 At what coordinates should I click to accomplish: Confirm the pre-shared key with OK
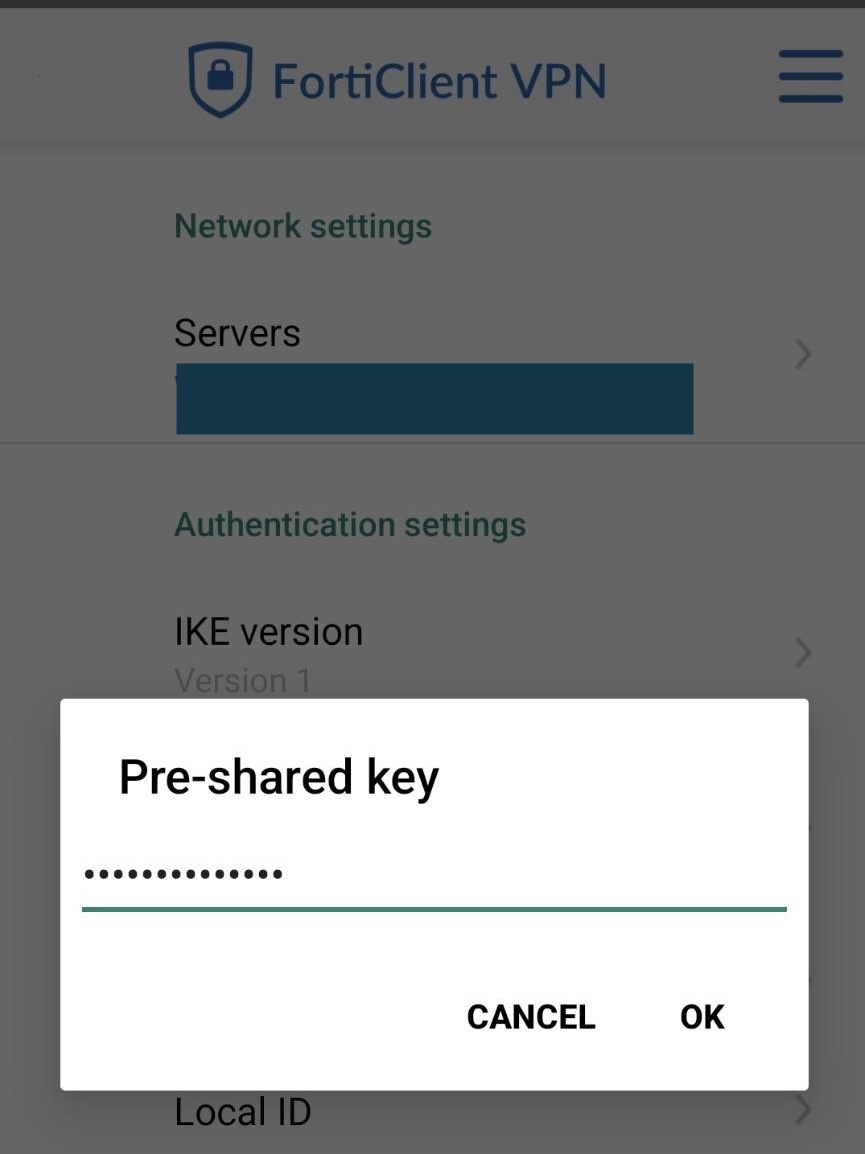point(702,1017)
